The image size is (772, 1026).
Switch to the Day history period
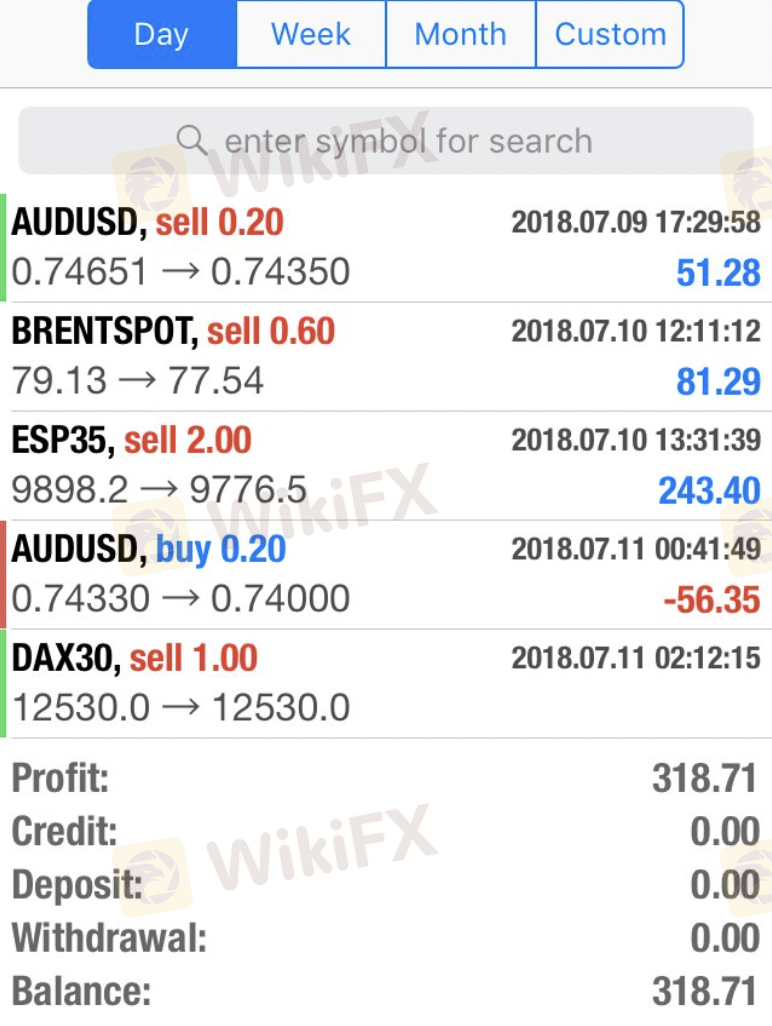[162, 35]
